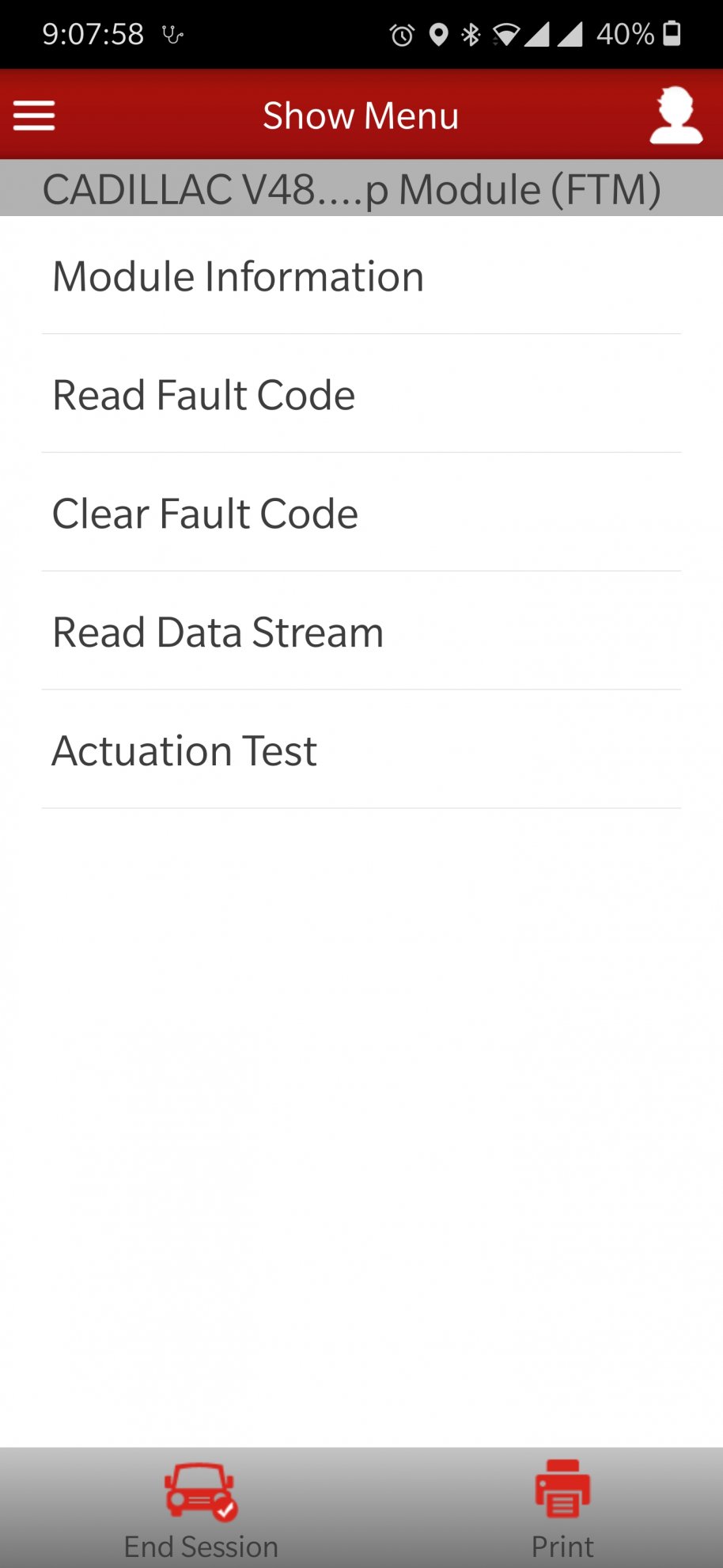This screenshot has width=723, height=1568.
Task: Select Read Fault Code
Action: (204, 395)
